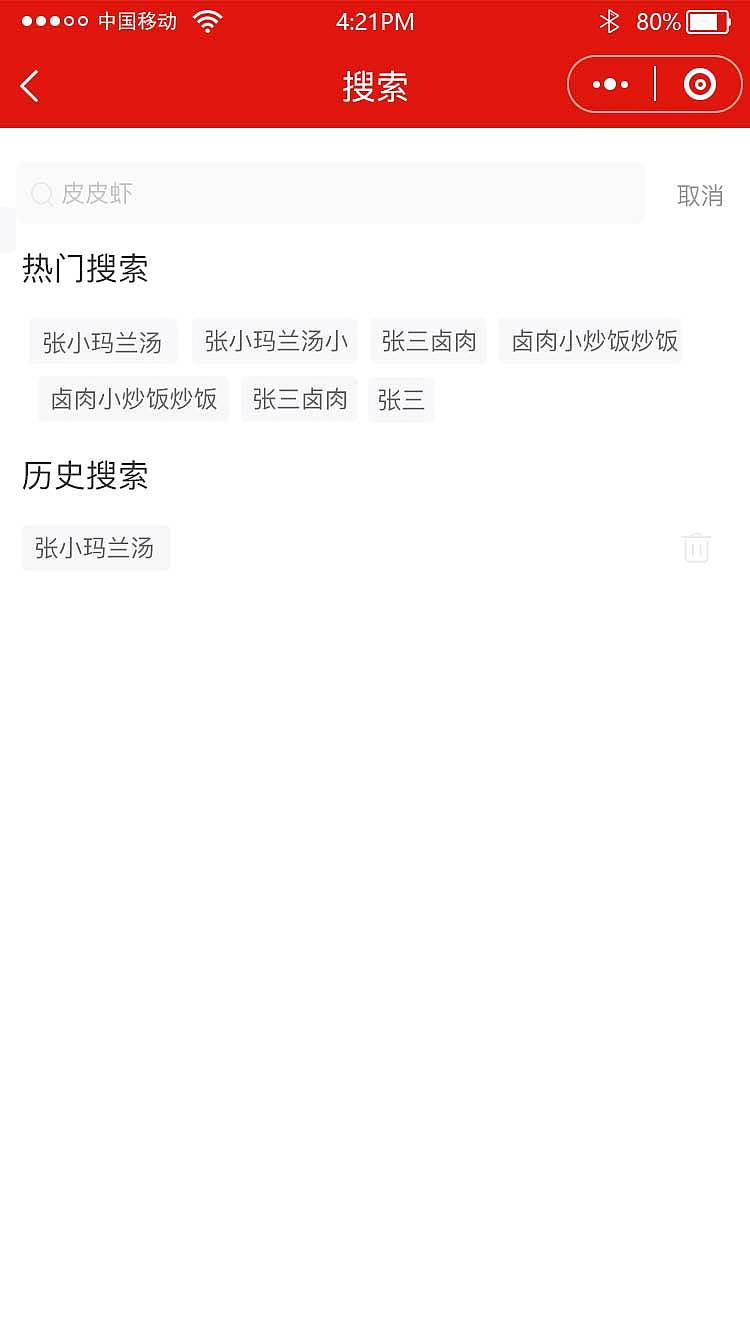Viewport: 750px width, 1334px height.
Task: Click the circular capsule exit icon
Action: pyautogui.click(x=697, y=83)
